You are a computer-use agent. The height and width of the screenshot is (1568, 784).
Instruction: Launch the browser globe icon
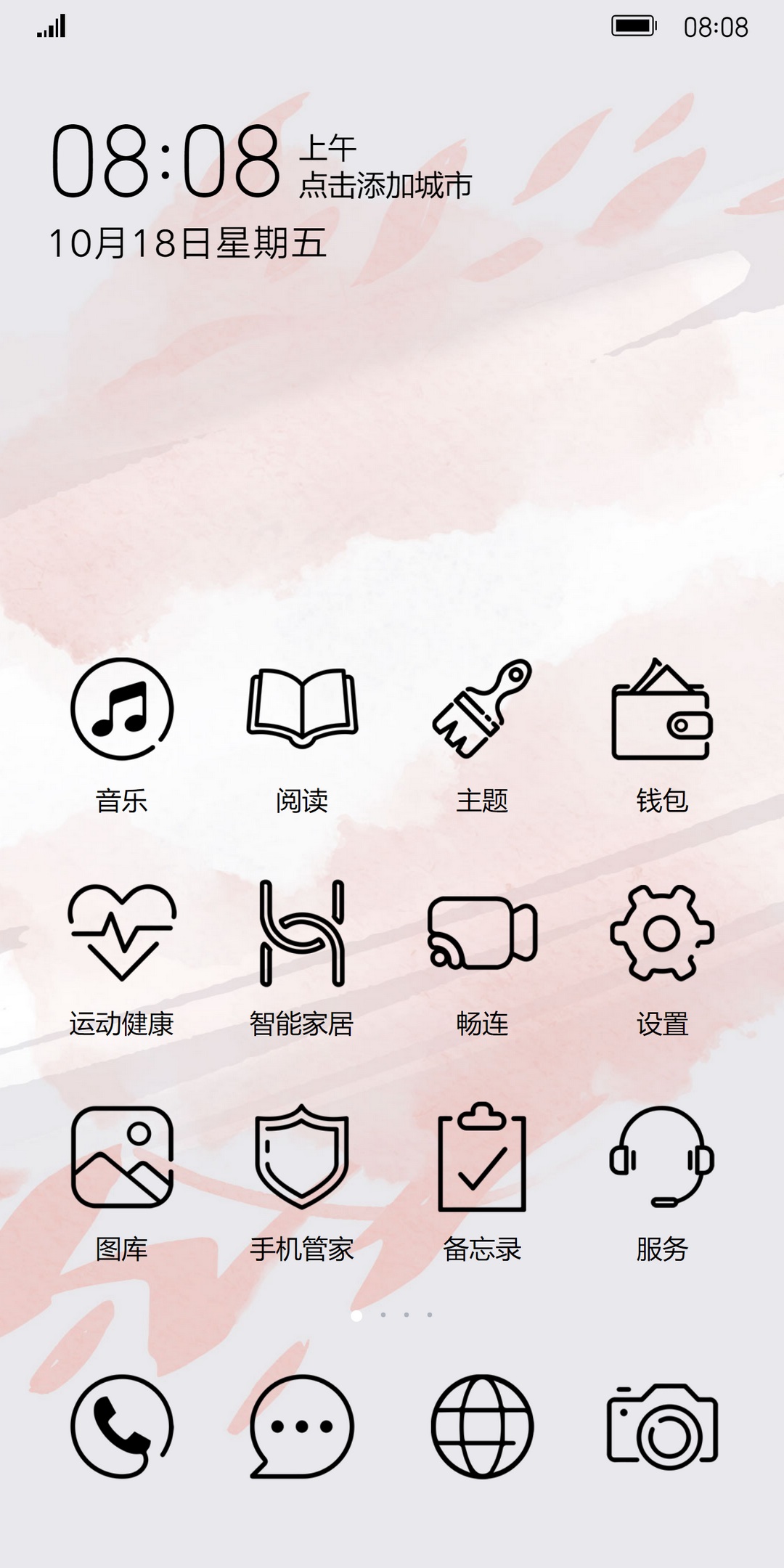482,1426
